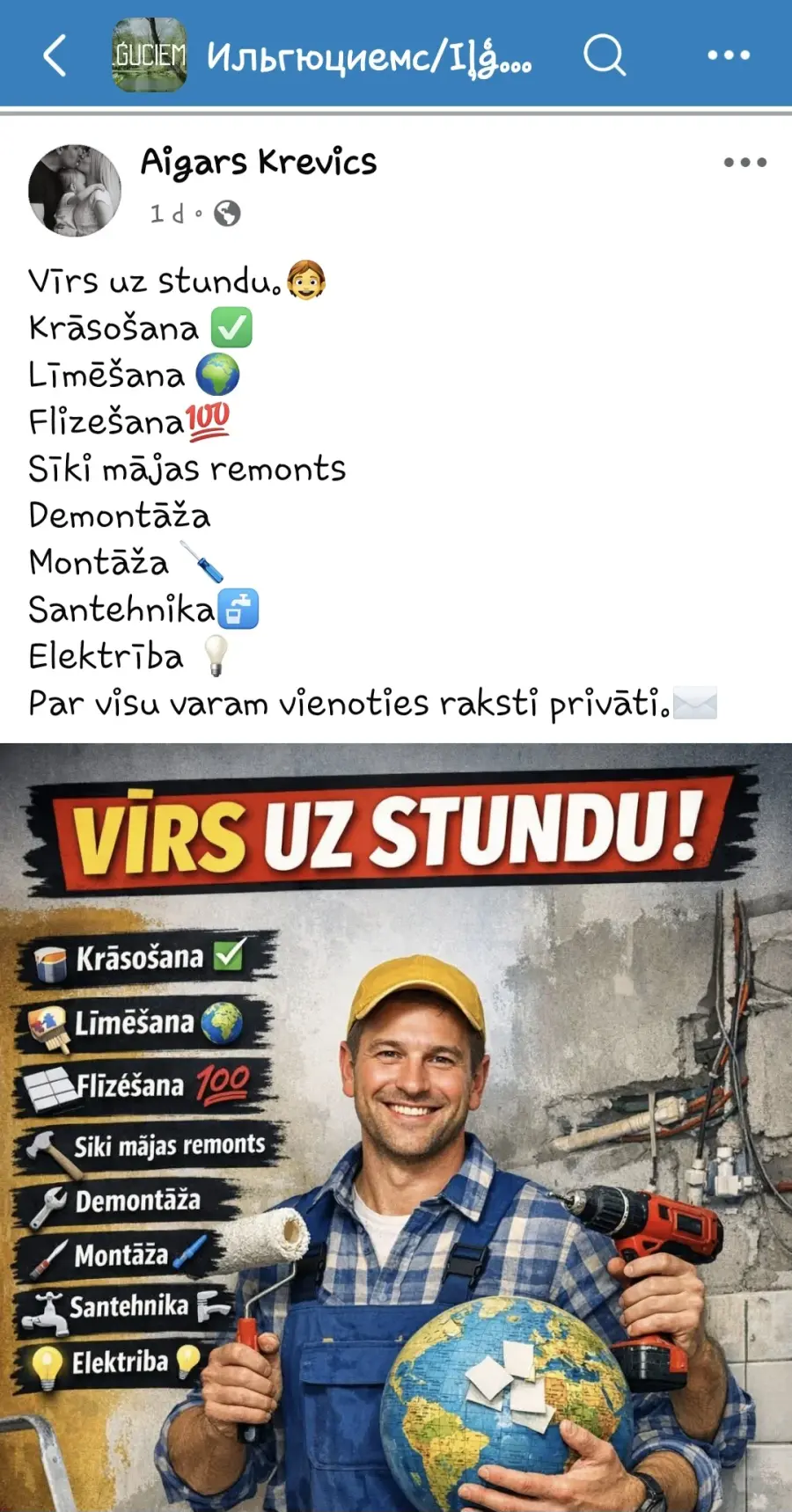View Aigars Krevics profile picture
Viewport: 792px width, 1512px height.
tap(75, 191)
